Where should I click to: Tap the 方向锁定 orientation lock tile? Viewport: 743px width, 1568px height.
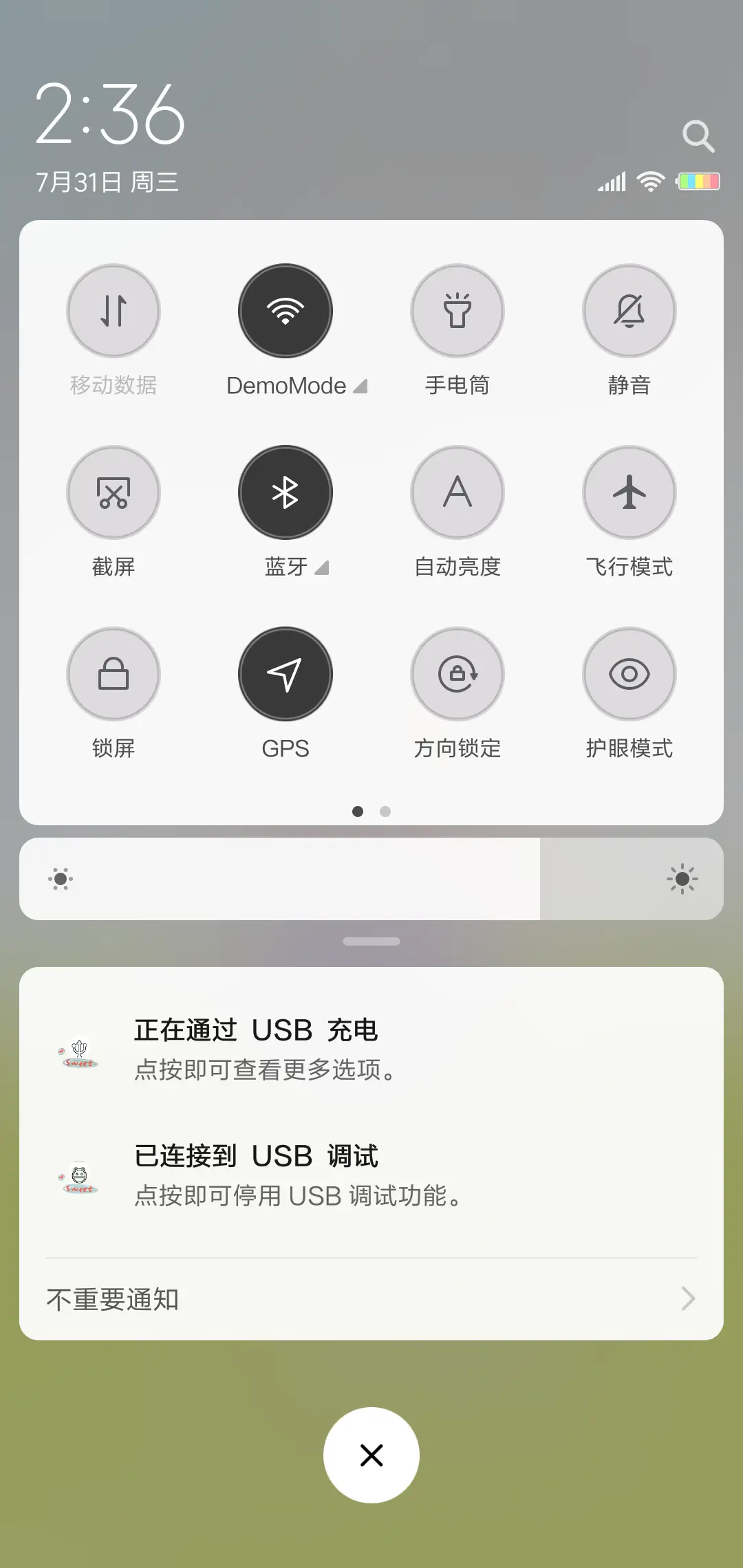(x=457, y=674)
